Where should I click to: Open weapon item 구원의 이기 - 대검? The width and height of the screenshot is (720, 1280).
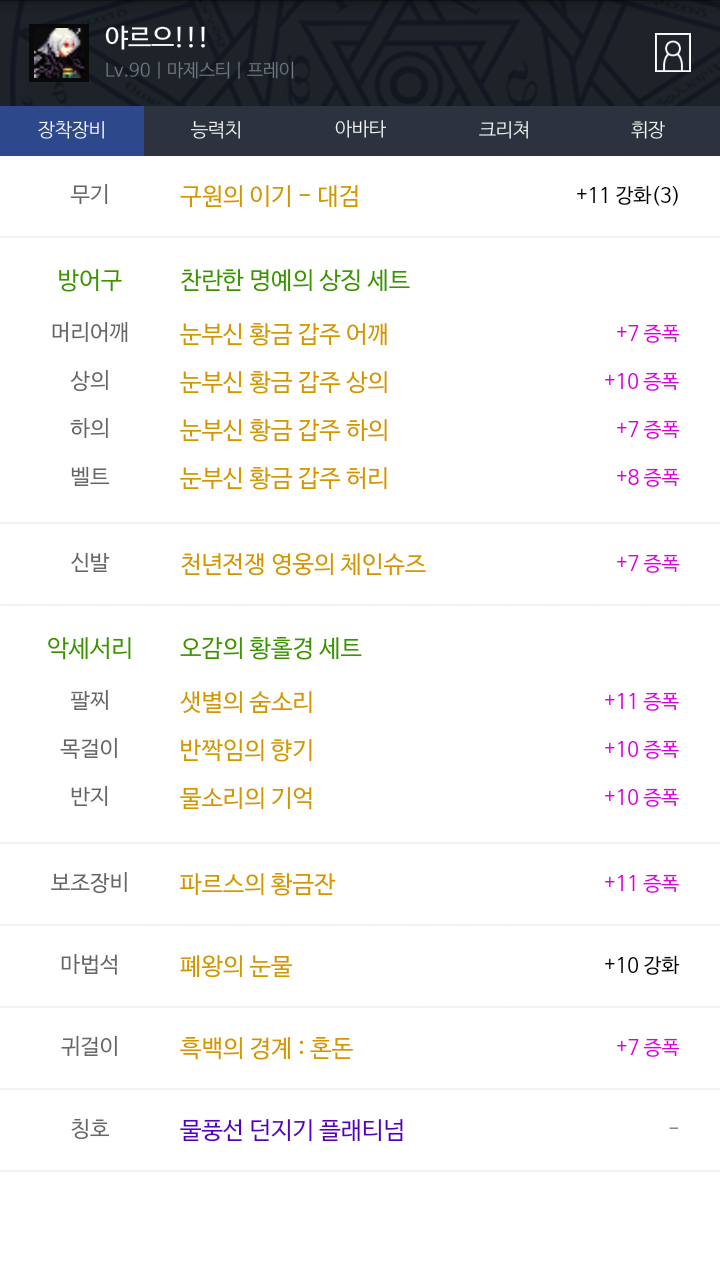pos(269,196)
